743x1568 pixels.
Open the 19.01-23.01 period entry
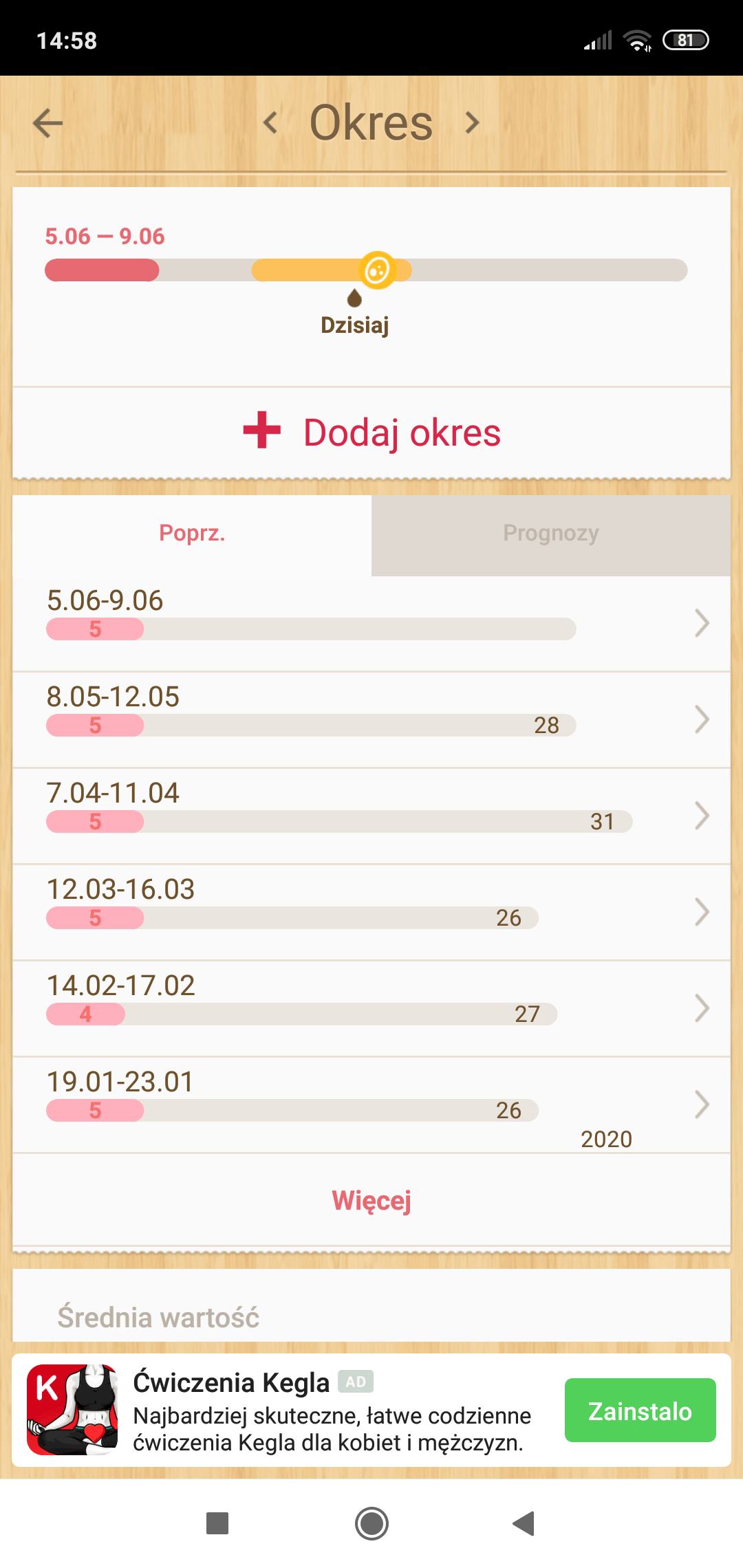tap(371, 1104)
